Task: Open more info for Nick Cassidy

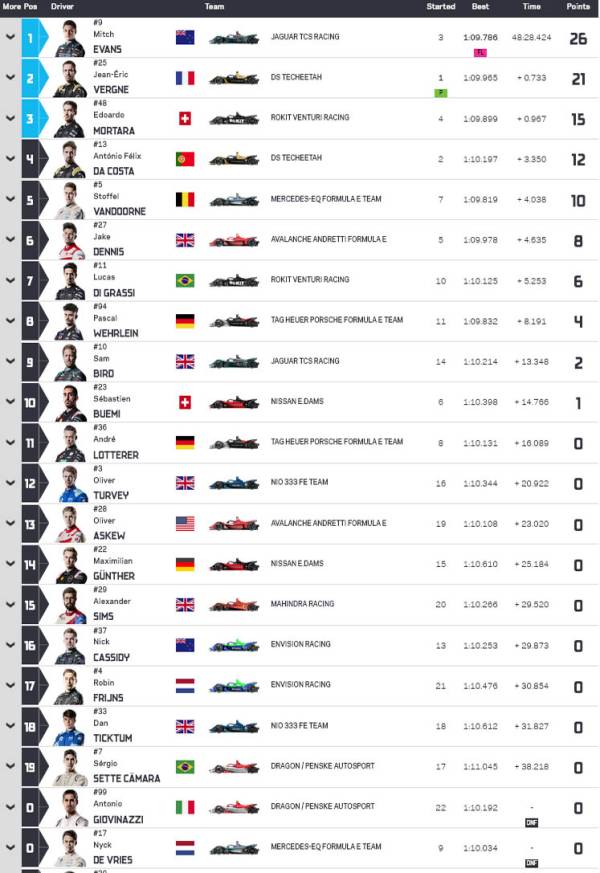Action: tap(10, 645)
